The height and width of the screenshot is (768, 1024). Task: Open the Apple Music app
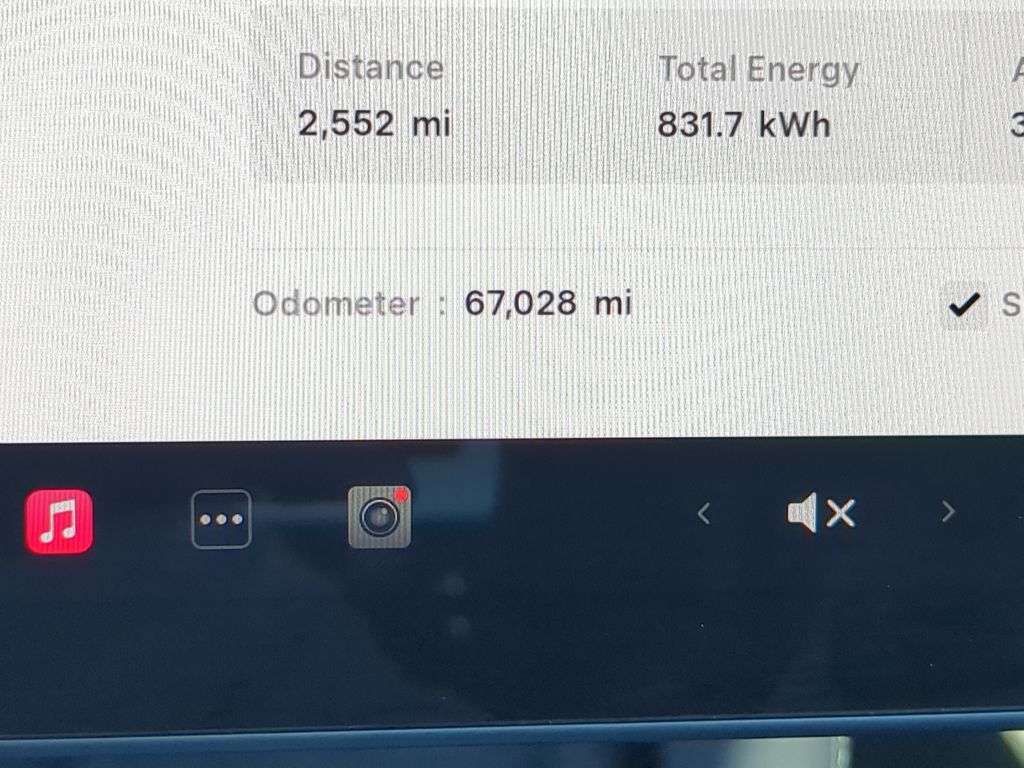[x=59, y=521]
